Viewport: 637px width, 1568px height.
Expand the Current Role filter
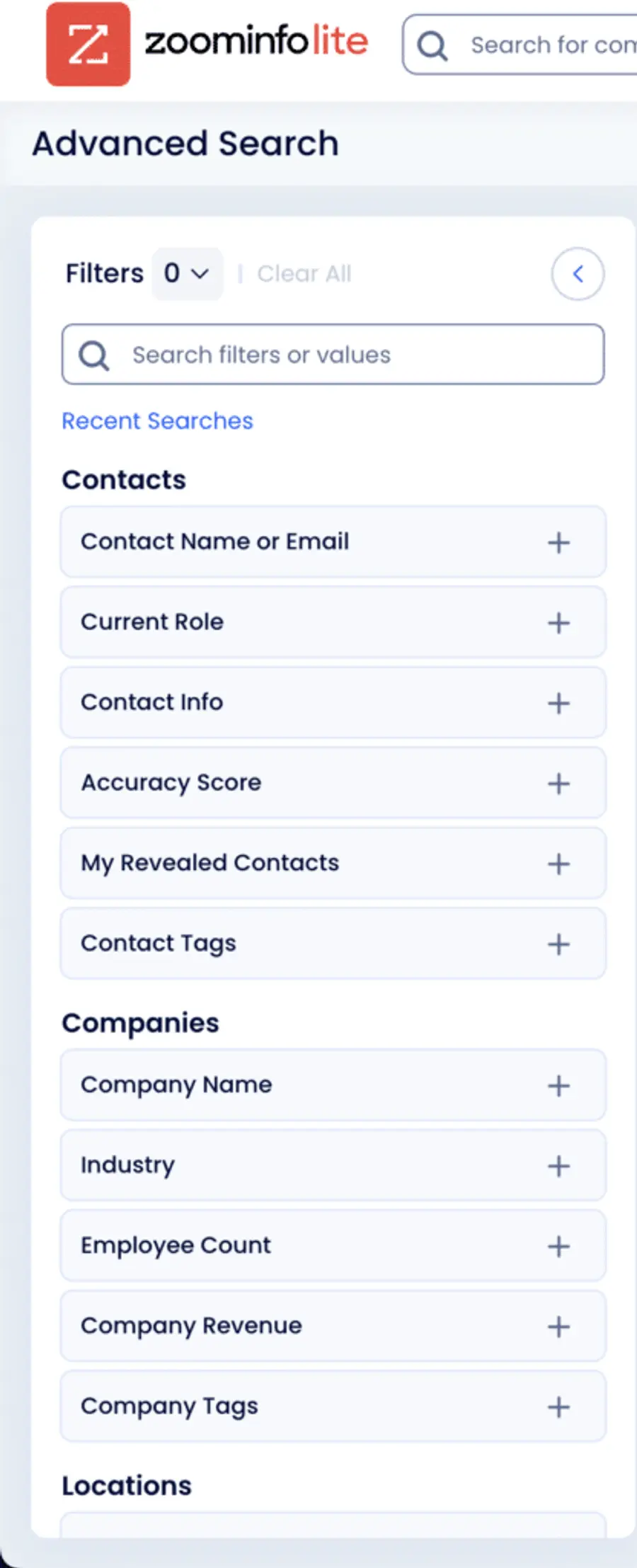click(x=333, y=622)
